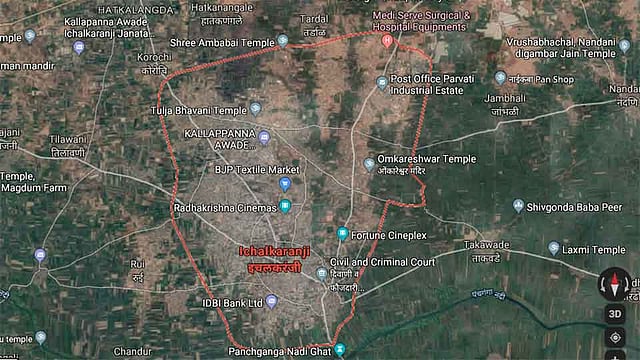Tap the Shivgonda Baba Peer marker
The width and height of the screenshot is (640, 360).
(x=518, y=205)
